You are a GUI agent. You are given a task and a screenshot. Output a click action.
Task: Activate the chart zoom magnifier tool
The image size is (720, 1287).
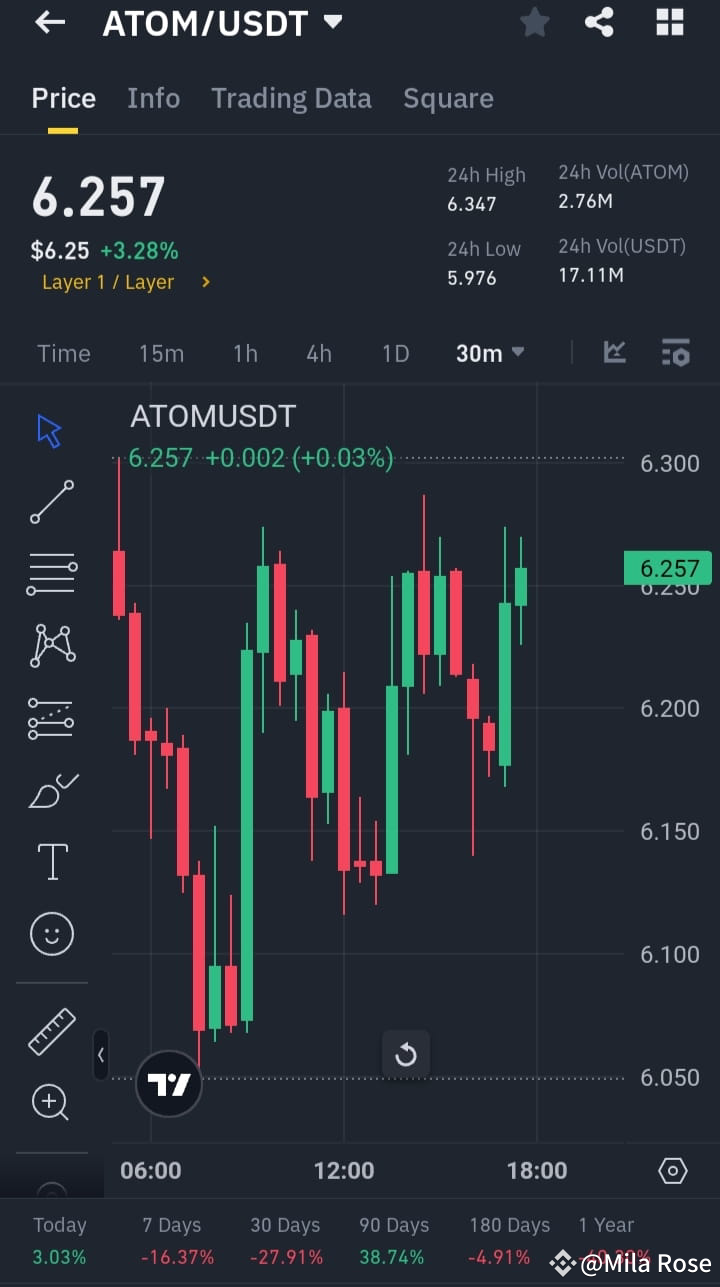[x=51, y=1102]
